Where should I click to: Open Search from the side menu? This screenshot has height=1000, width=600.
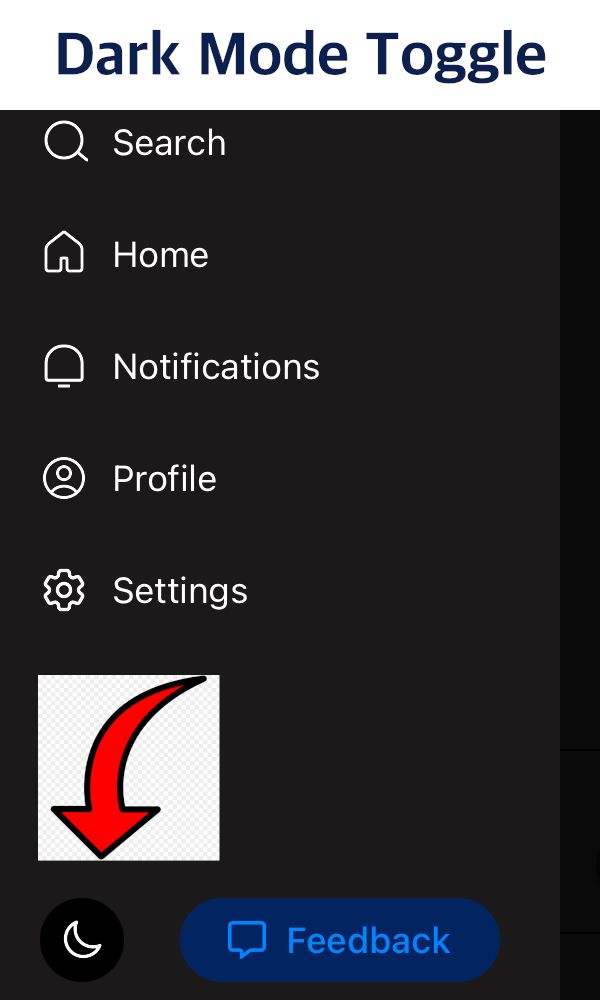point(135,143)
